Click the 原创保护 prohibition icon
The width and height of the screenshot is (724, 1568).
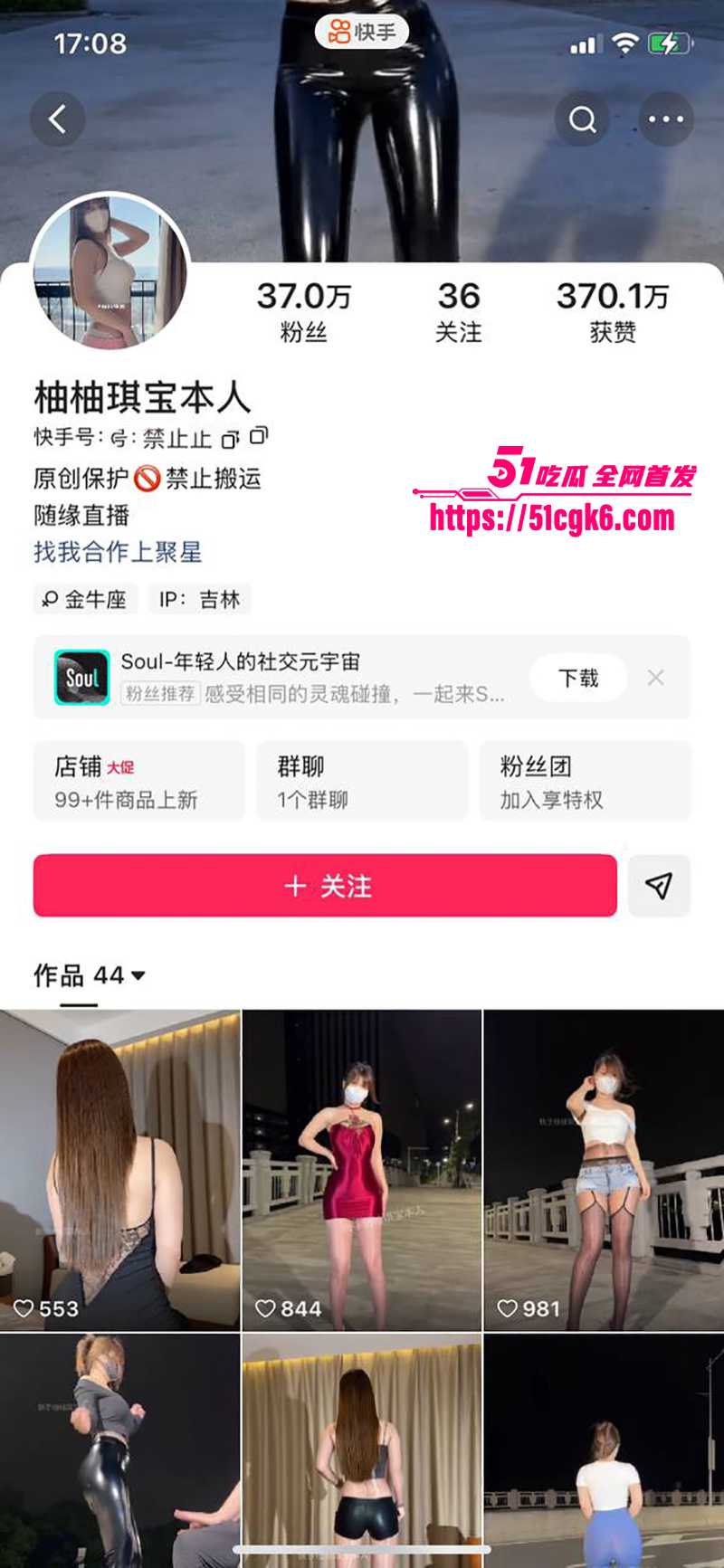click(x=141, y=480)
